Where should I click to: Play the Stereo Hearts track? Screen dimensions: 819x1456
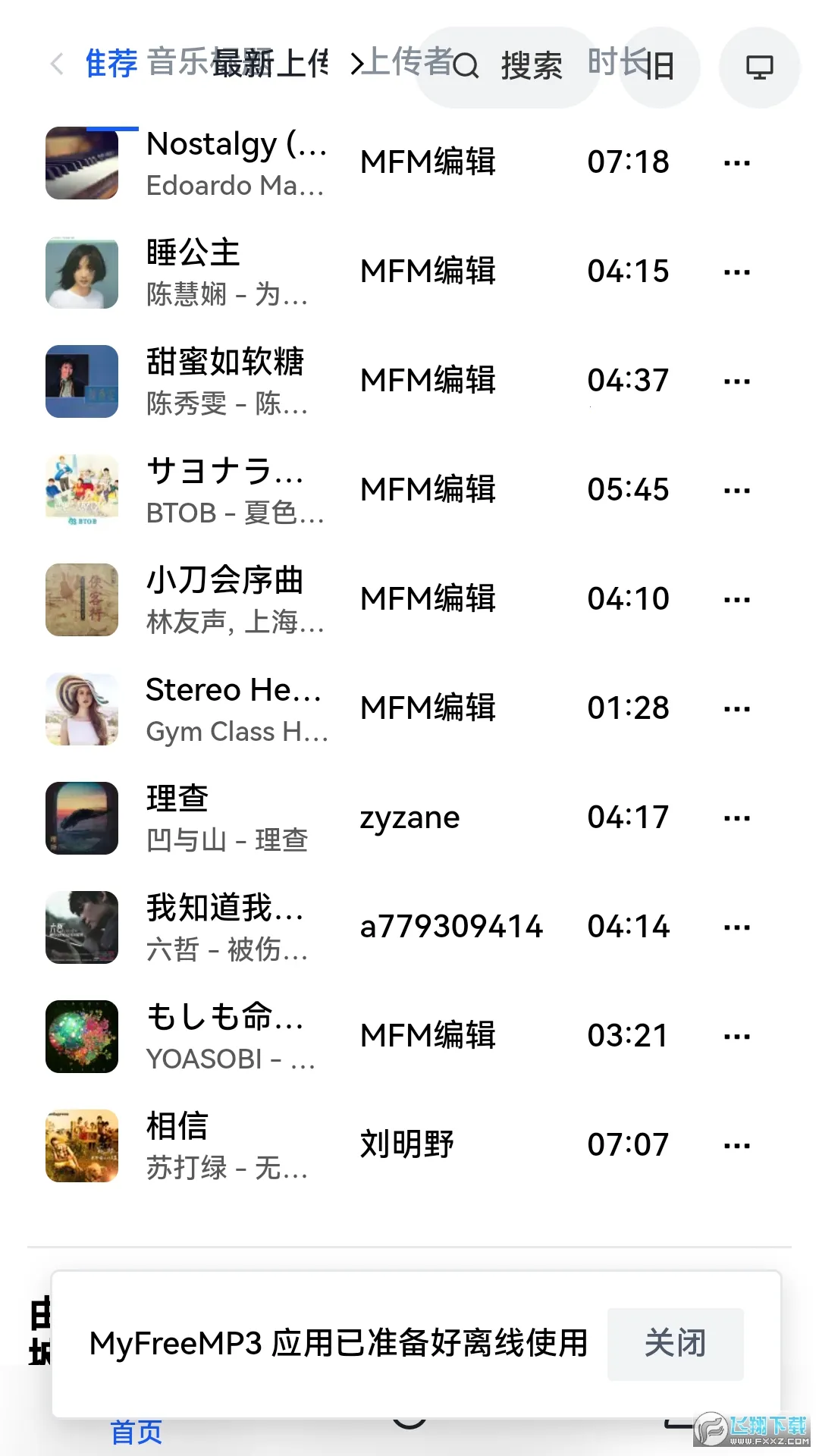[235, 709]
